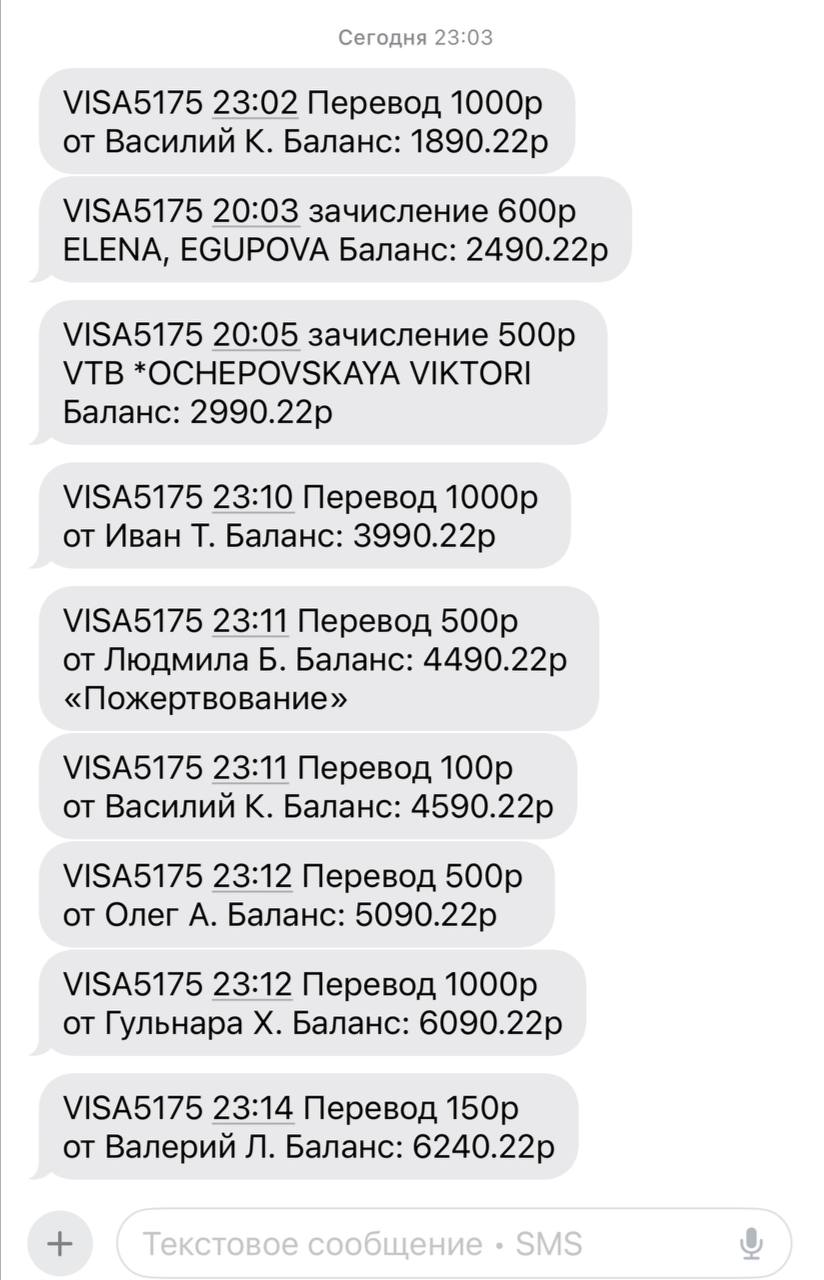The width and height of the screenshot is (824, 1280).
Task: Tap 23:11 in the Людмила Б. message
Action: coord(250,621)
